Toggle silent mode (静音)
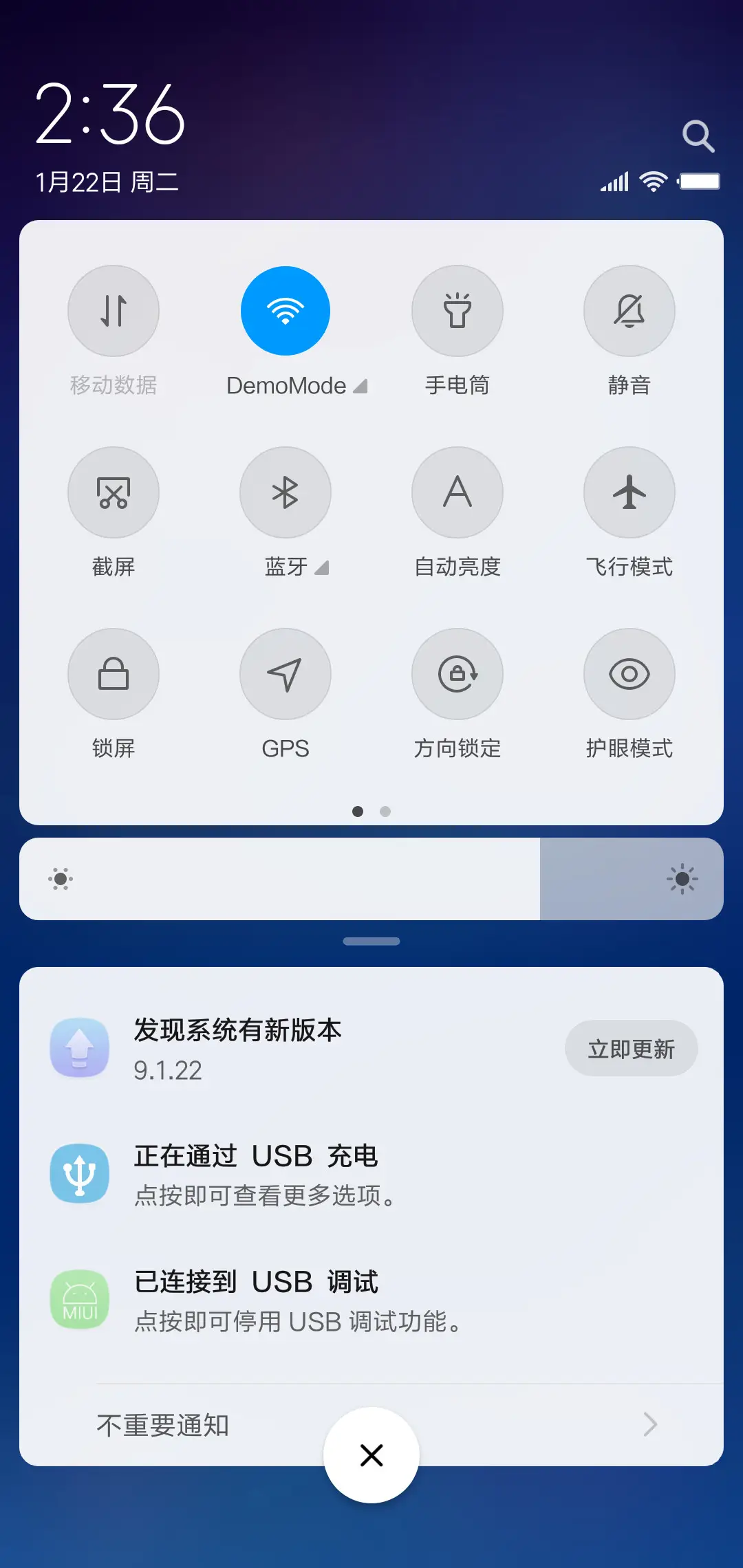 tap(629, 311)
